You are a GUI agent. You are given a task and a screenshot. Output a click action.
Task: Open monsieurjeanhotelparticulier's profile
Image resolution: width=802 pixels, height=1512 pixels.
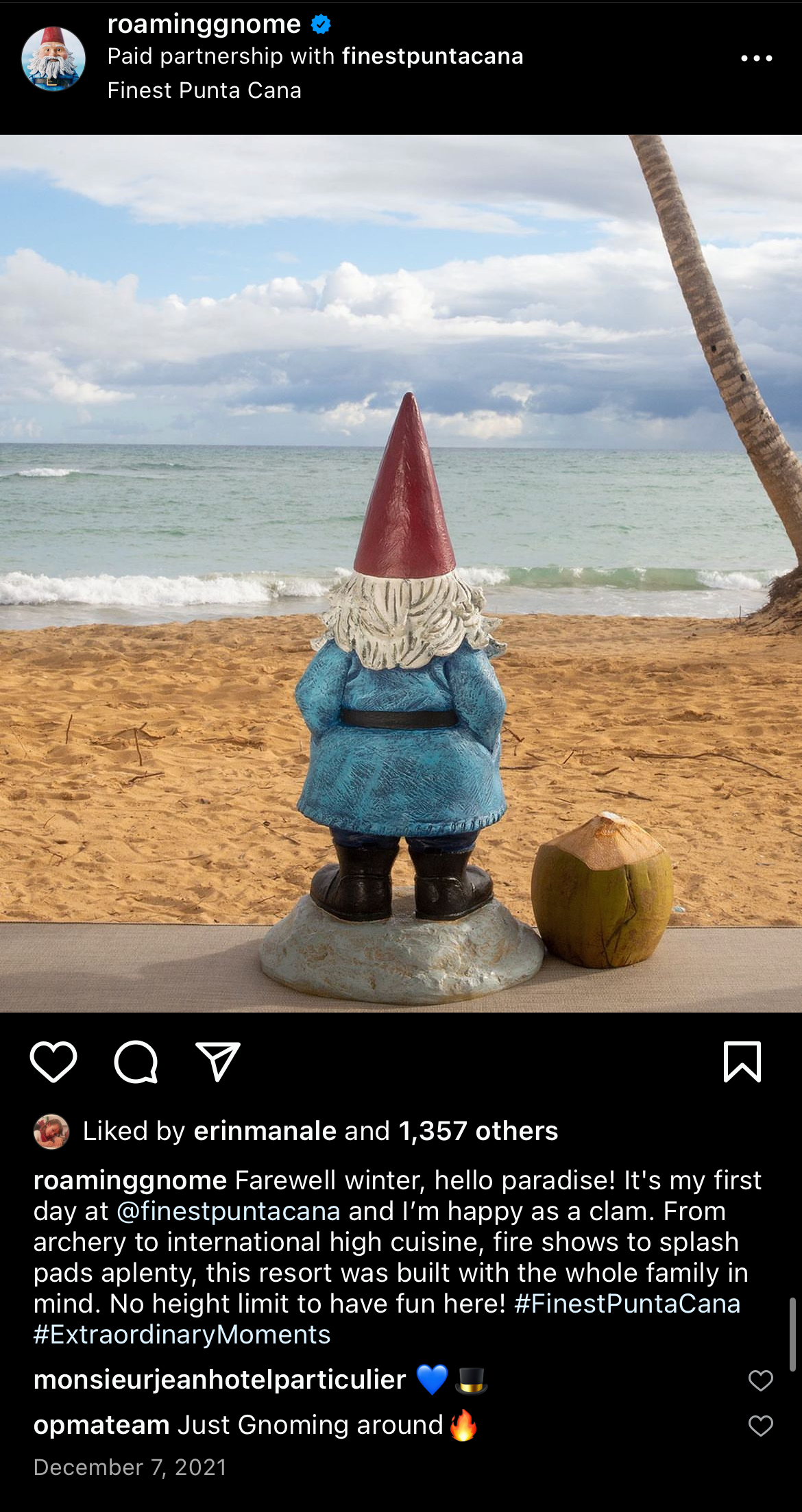point(219,1380)
